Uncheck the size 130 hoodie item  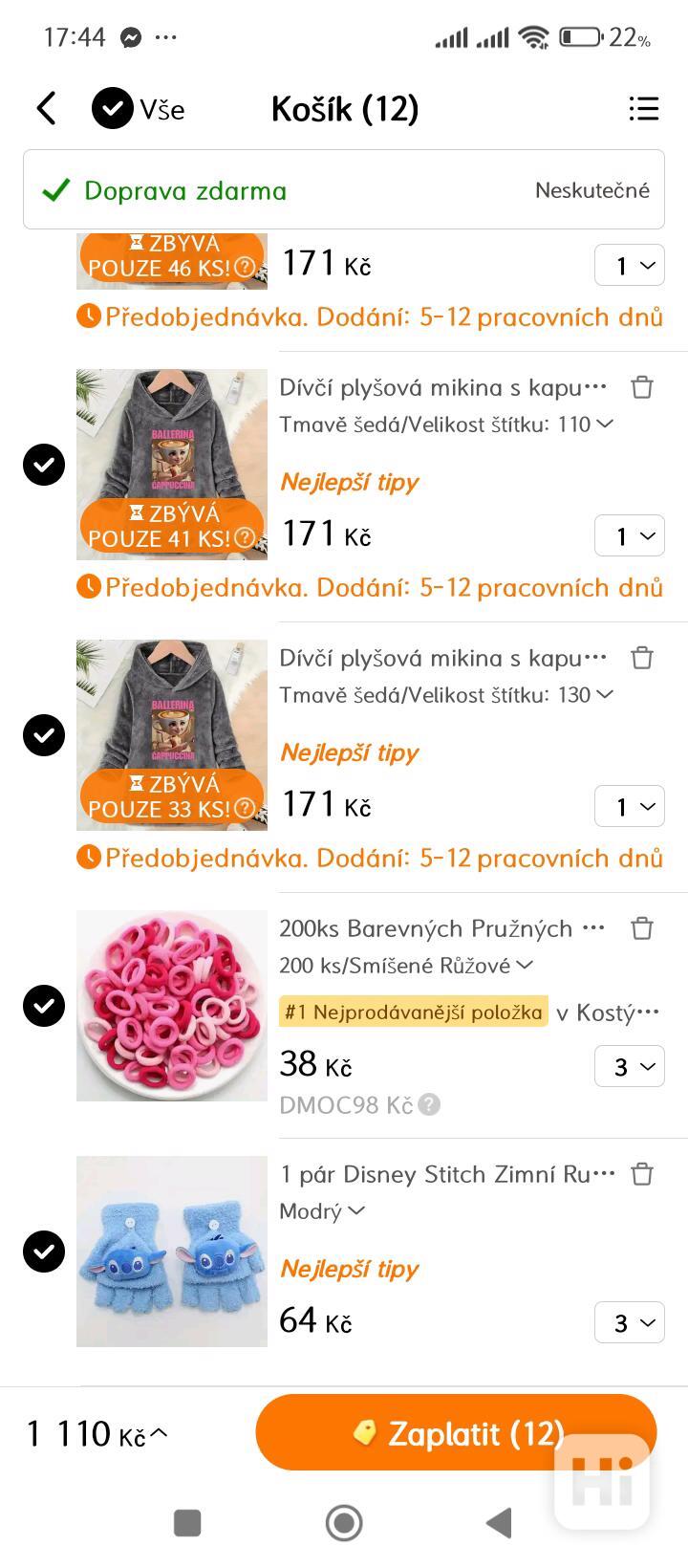(44, 735)
